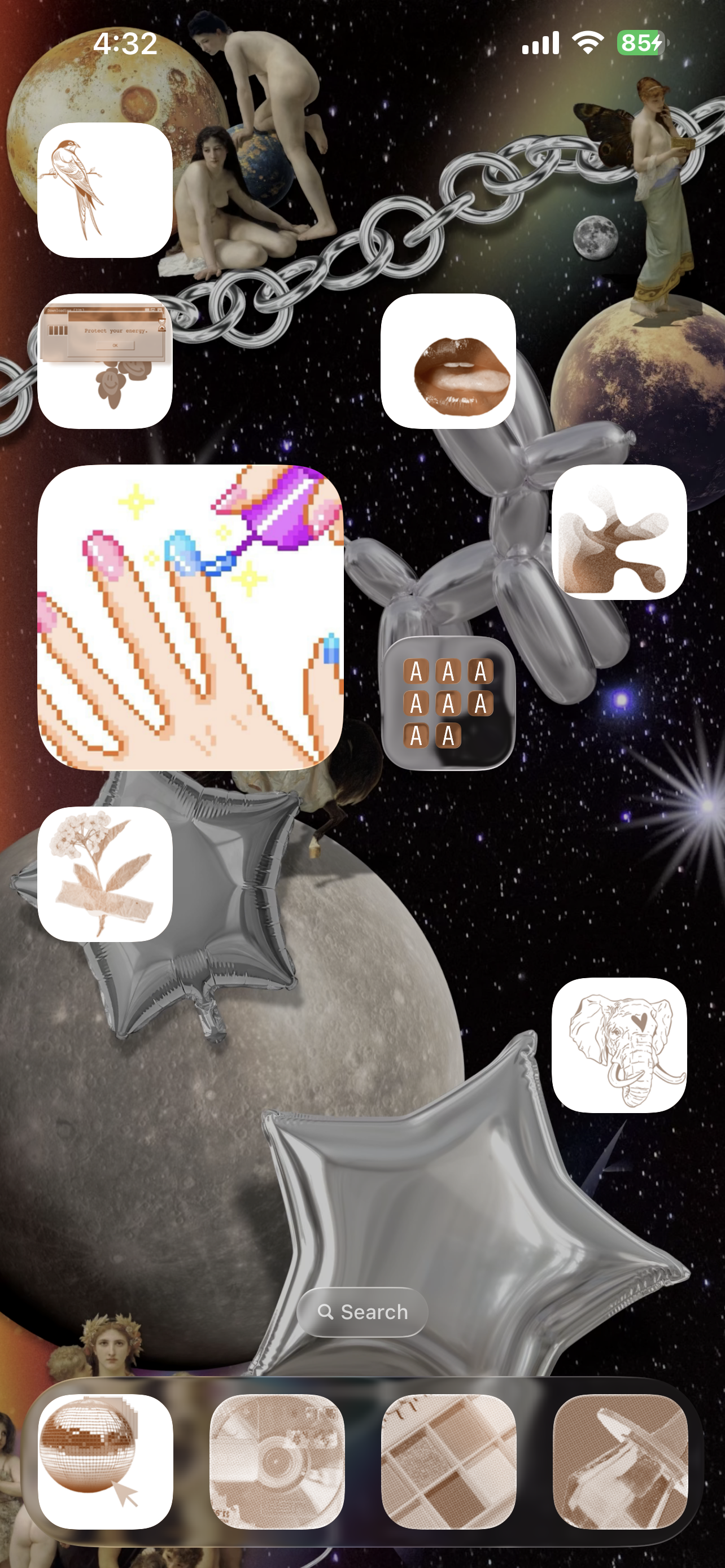
Task: Launch the rightmost dock app
Action: 619,1462
